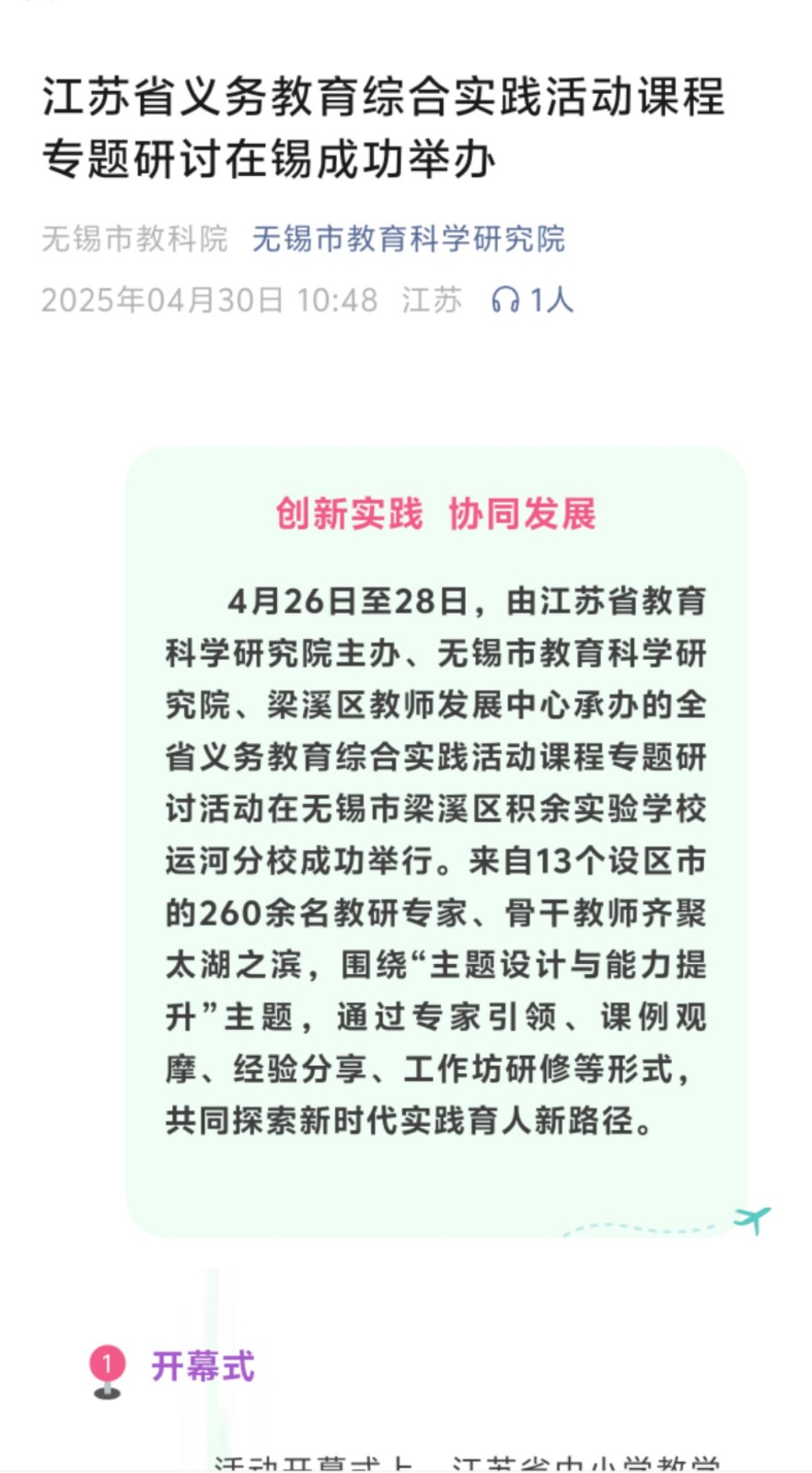Open the 无锡市教育科学研究院 account link
812x1473 pixels.
(x=408, y=239)
